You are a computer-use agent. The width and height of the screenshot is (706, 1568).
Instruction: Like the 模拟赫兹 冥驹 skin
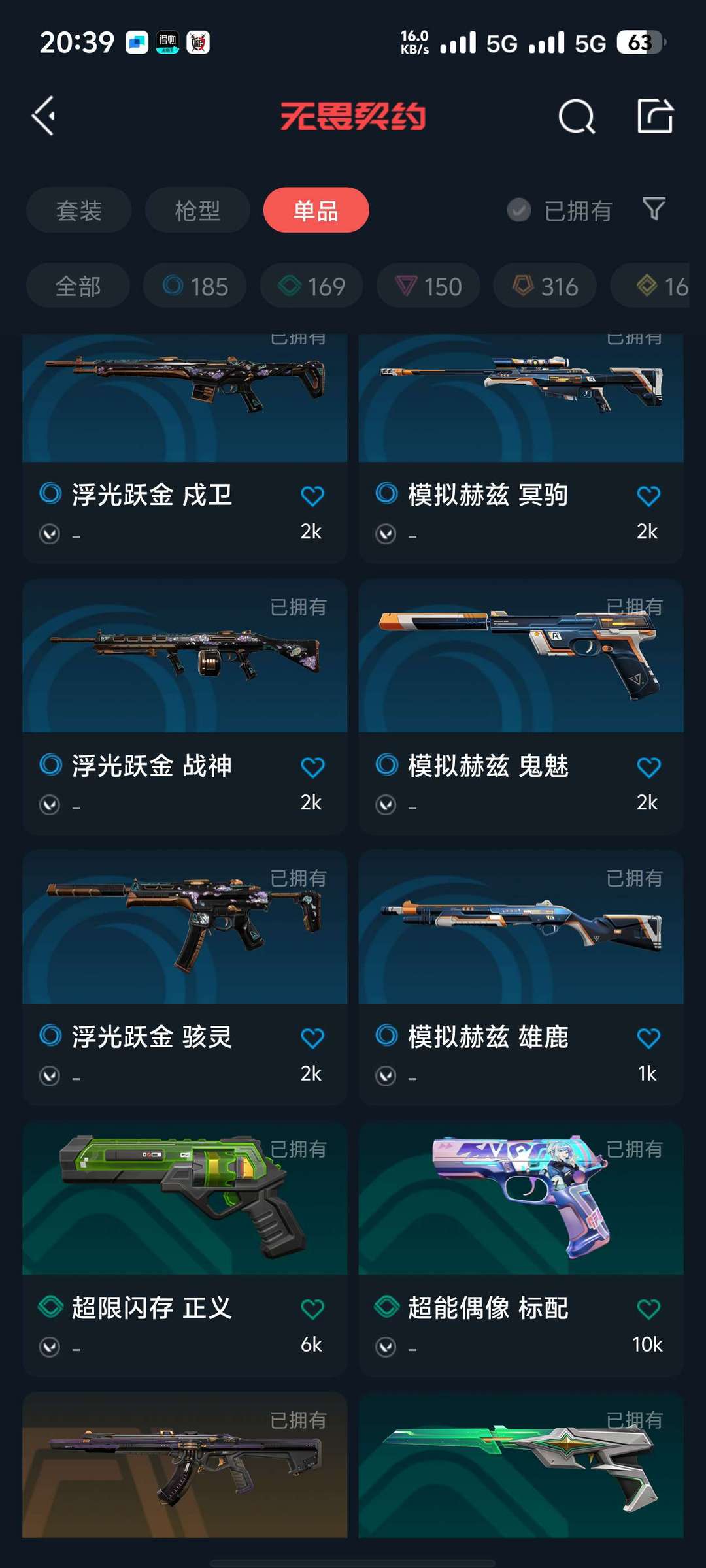coord(648,496)
